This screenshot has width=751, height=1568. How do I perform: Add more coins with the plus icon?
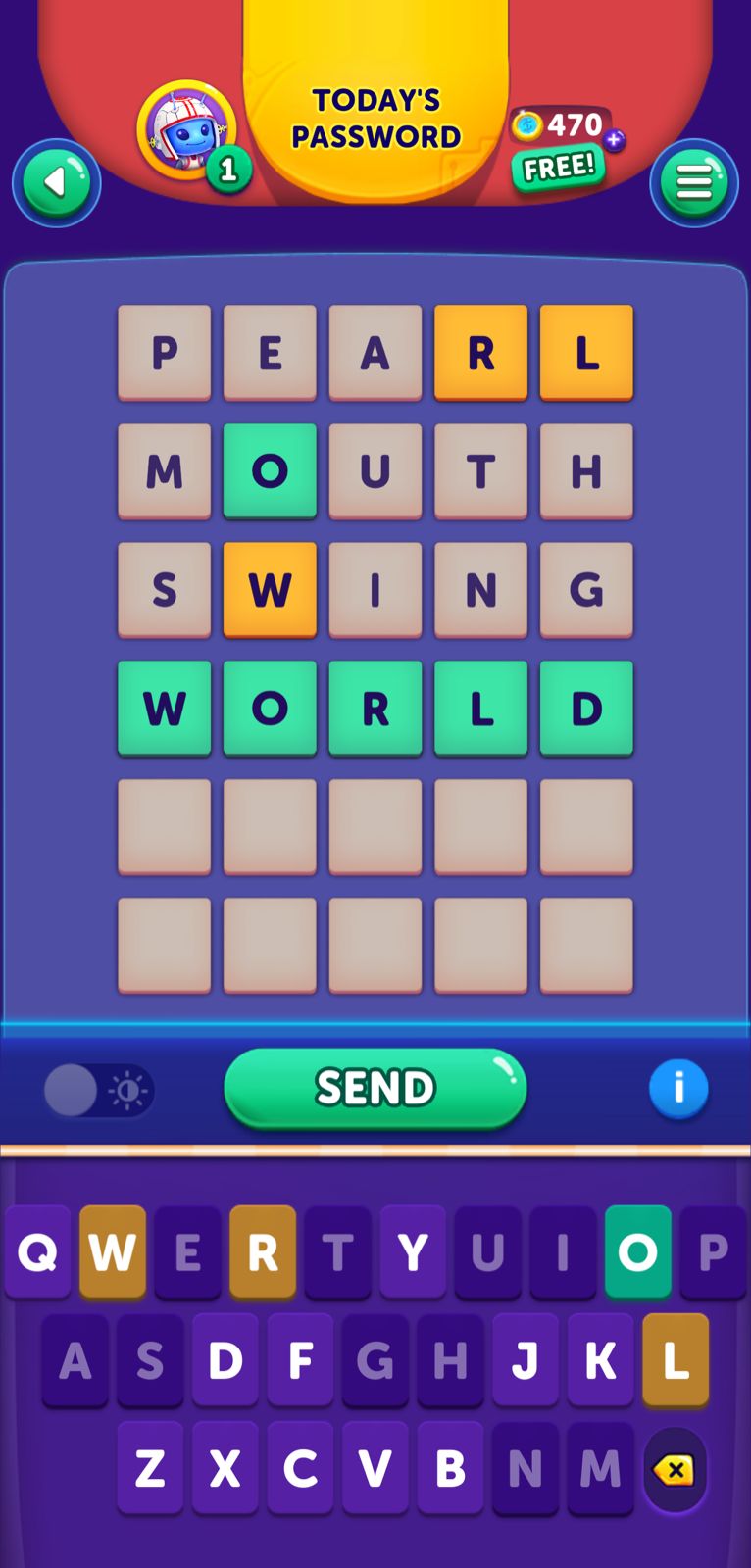(614, 140)
